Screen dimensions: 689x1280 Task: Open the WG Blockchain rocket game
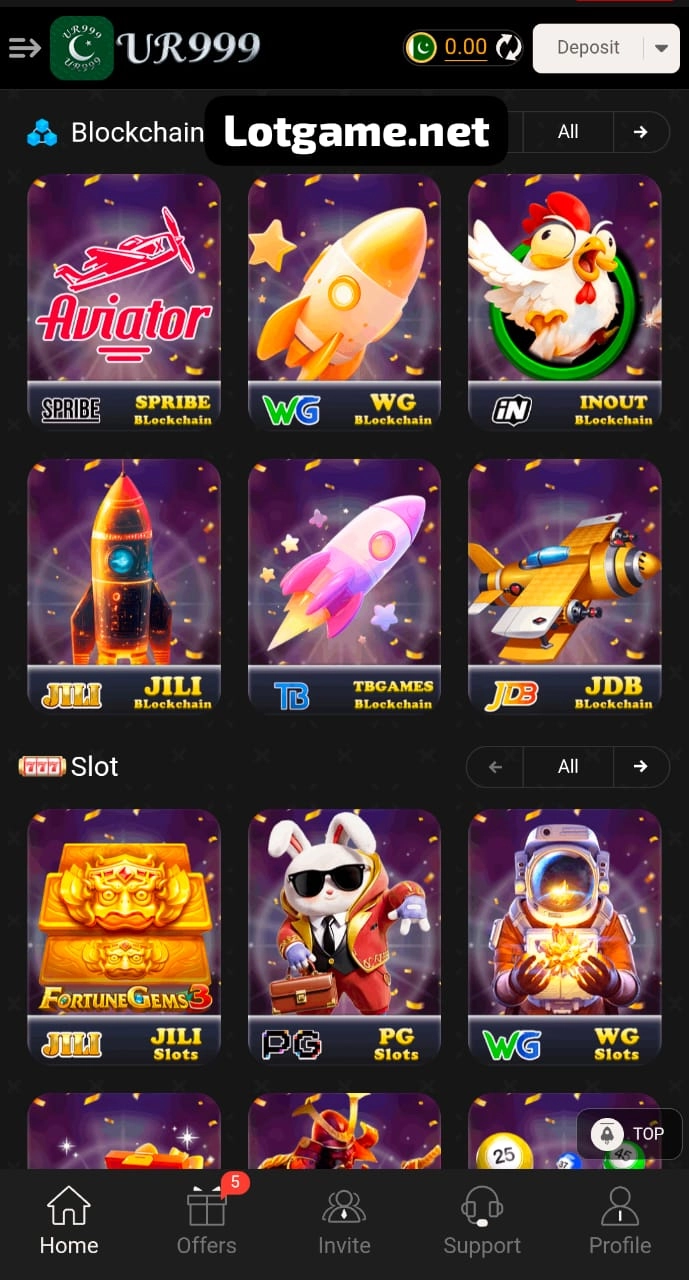click(x=344, y=300)
